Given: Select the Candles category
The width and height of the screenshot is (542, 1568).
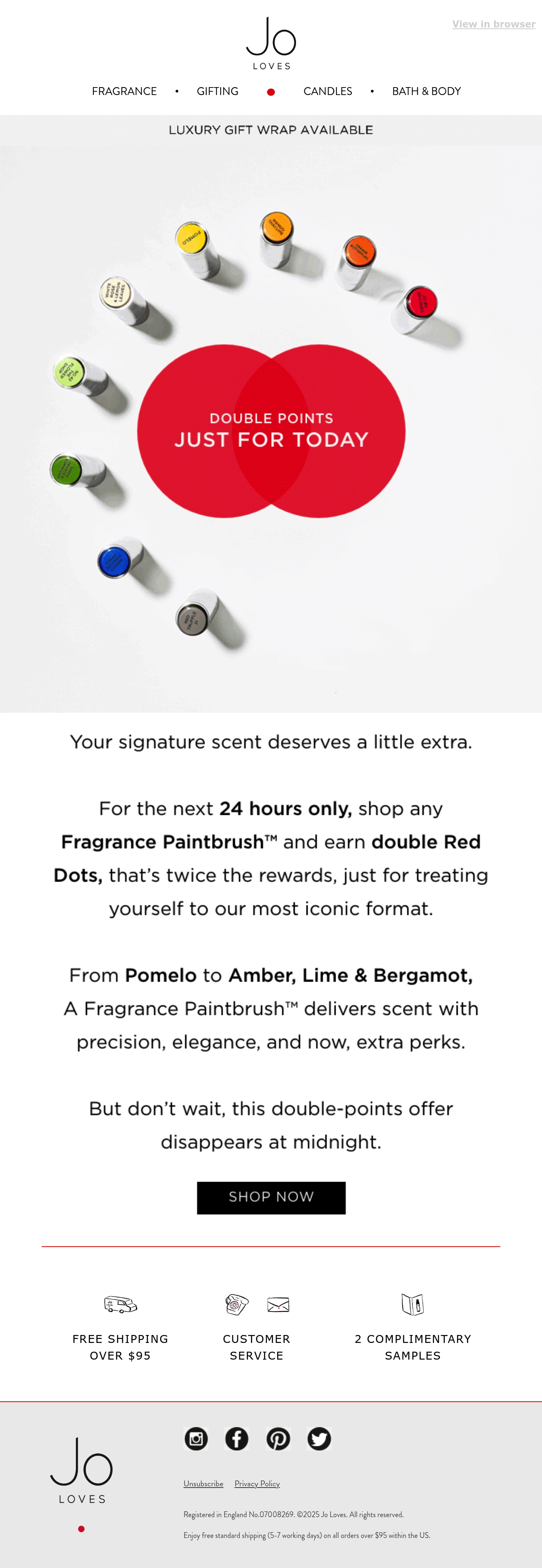Looking at the screenshot, I should click(328, 91).
